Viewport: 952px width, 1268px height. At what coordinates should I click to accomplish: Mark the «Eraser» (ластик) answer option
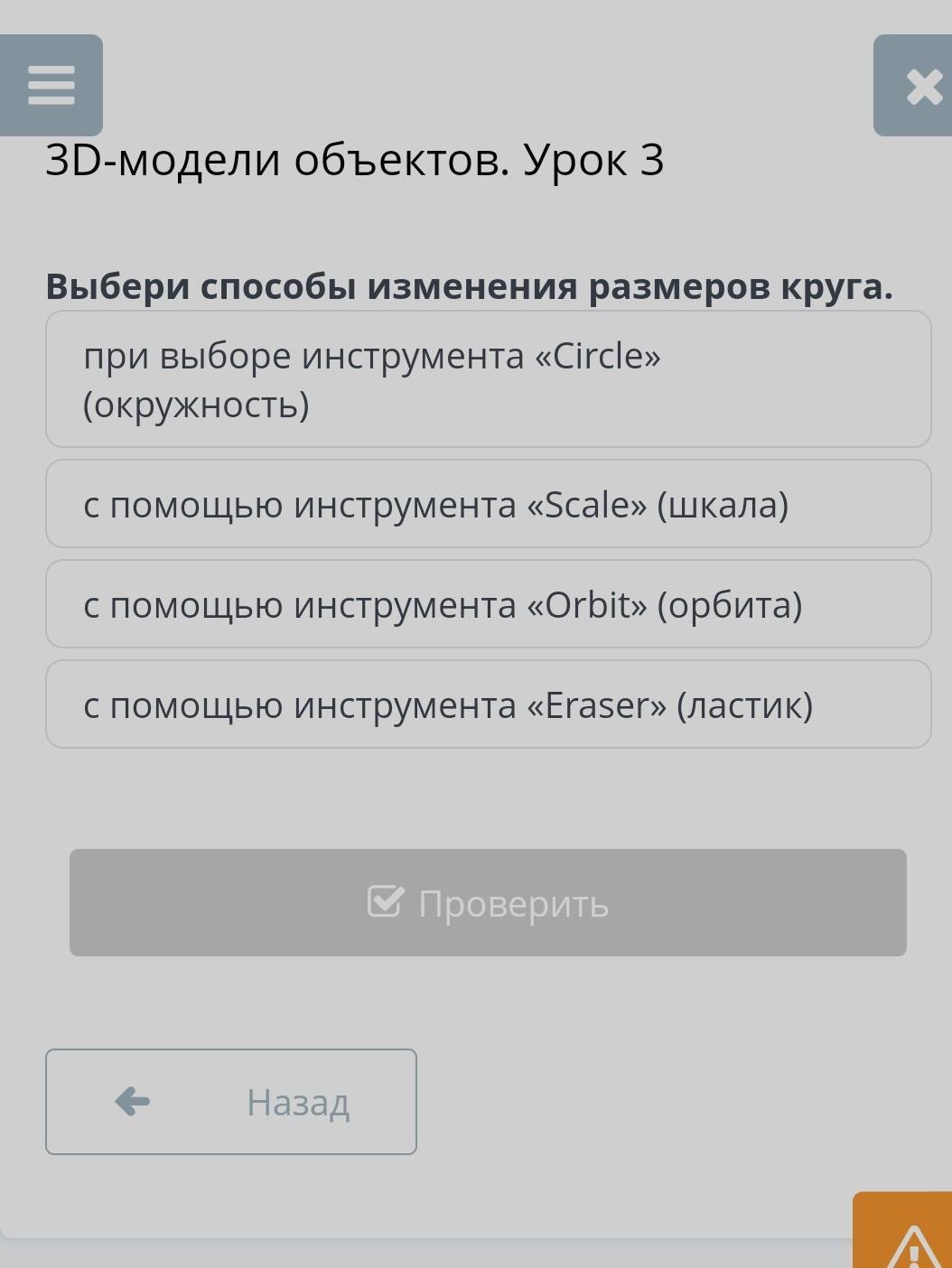coord(488,704)
